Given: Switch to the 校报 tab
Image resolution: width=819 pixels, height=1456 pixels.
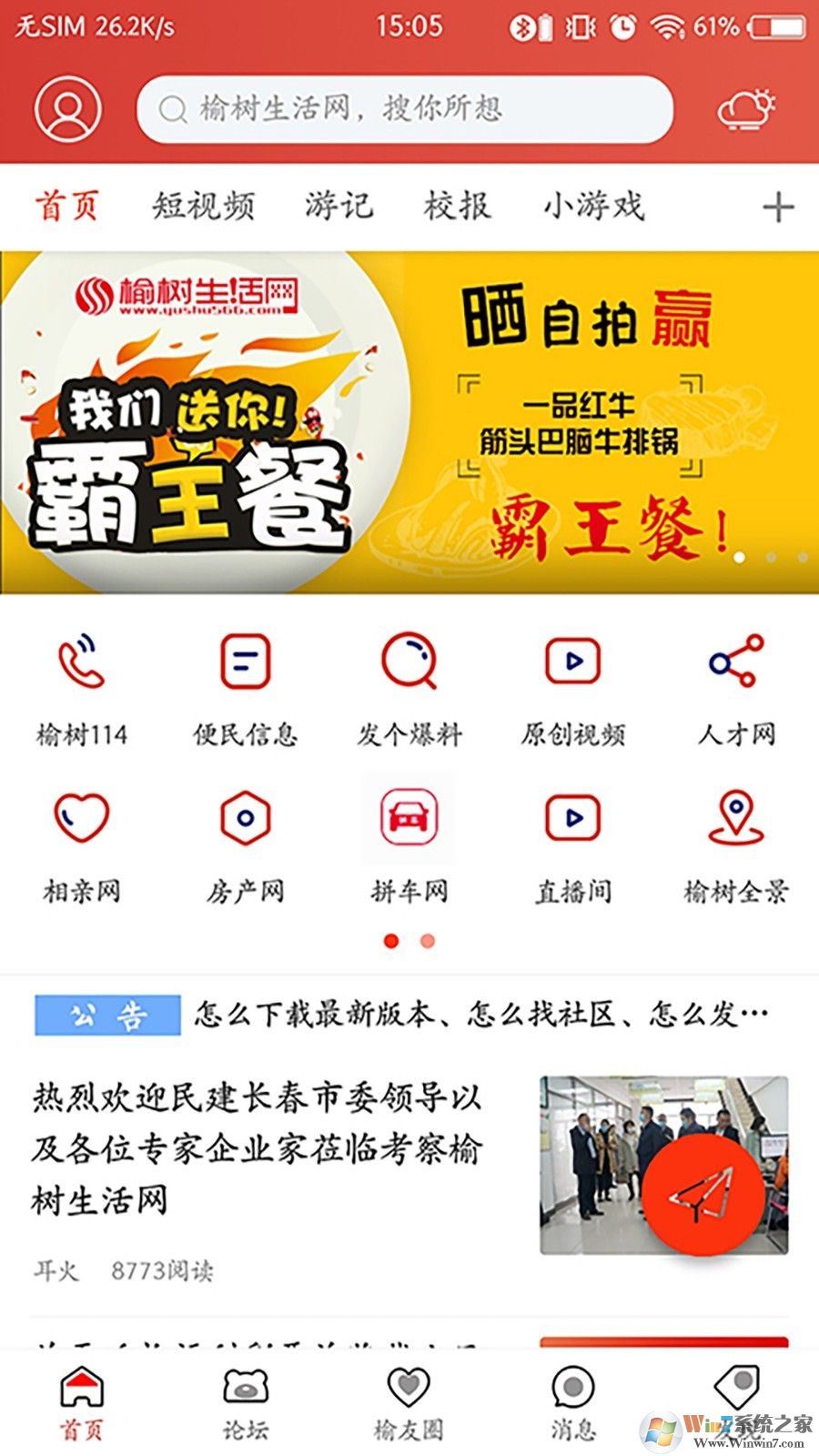Looking at the screenshot, I should pyautogui.click(x=457, y=206).
